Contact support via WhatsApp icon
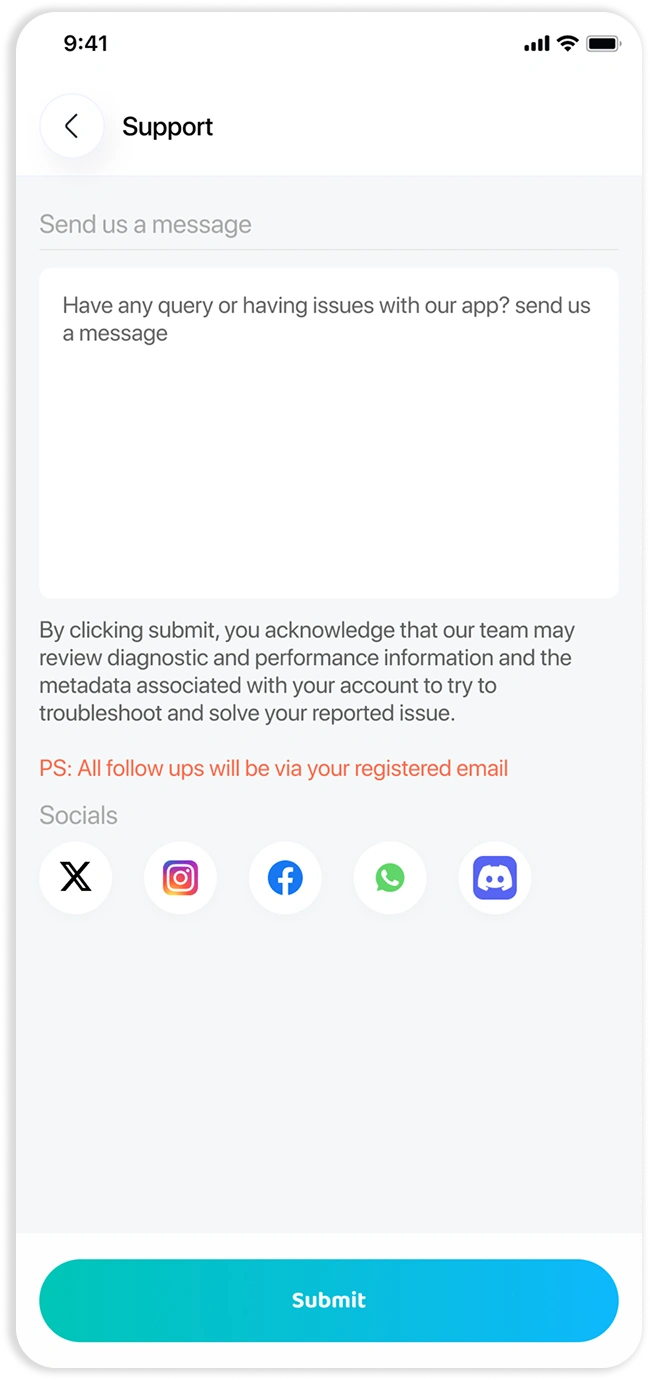Image resolution: width=650 pixels, height=1380 pixels. [x=390, y=878]
